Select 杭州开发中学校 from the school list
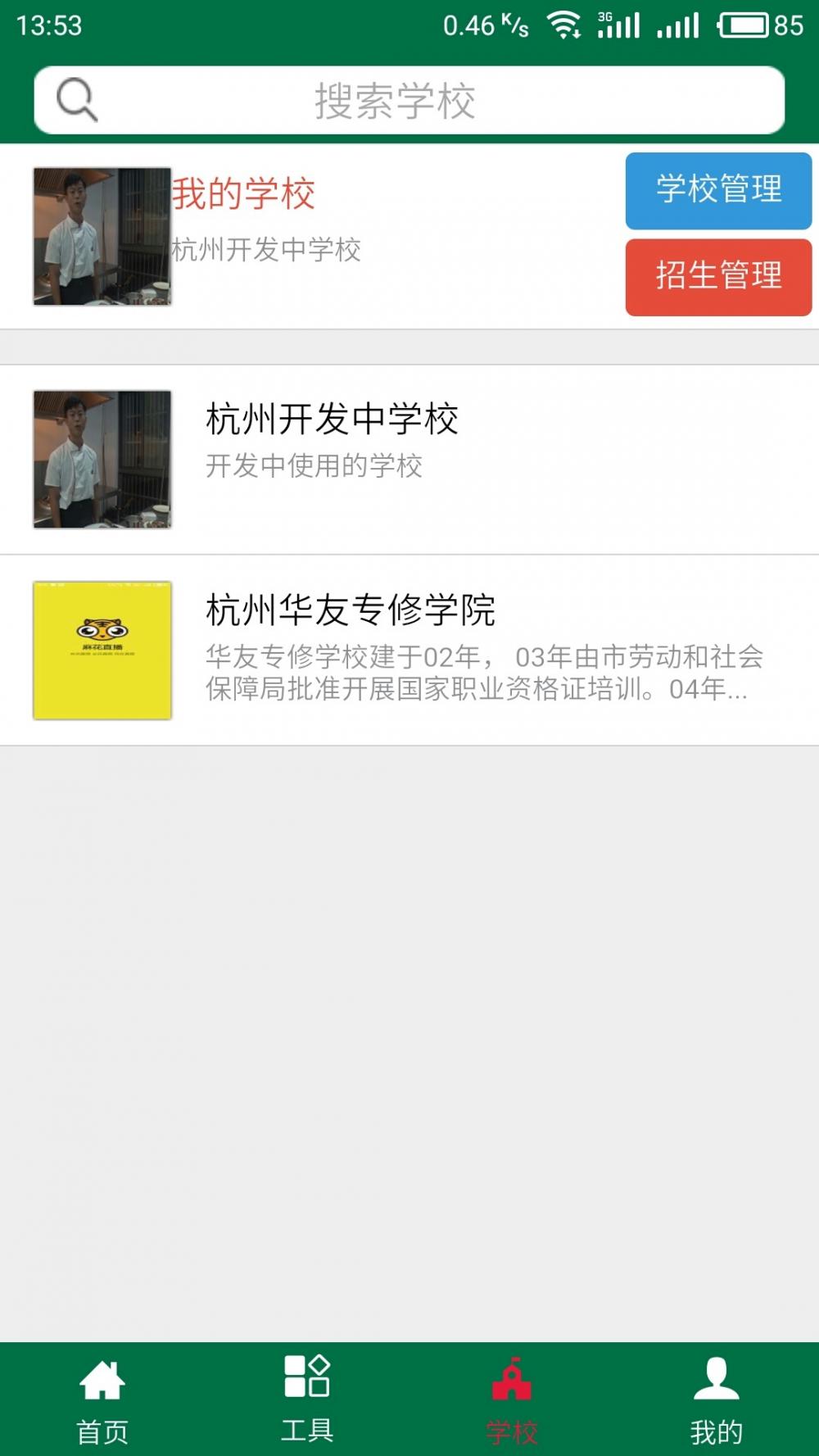Image resolution: width=819 pixels, height=1456 pixels. click(409, 459)
